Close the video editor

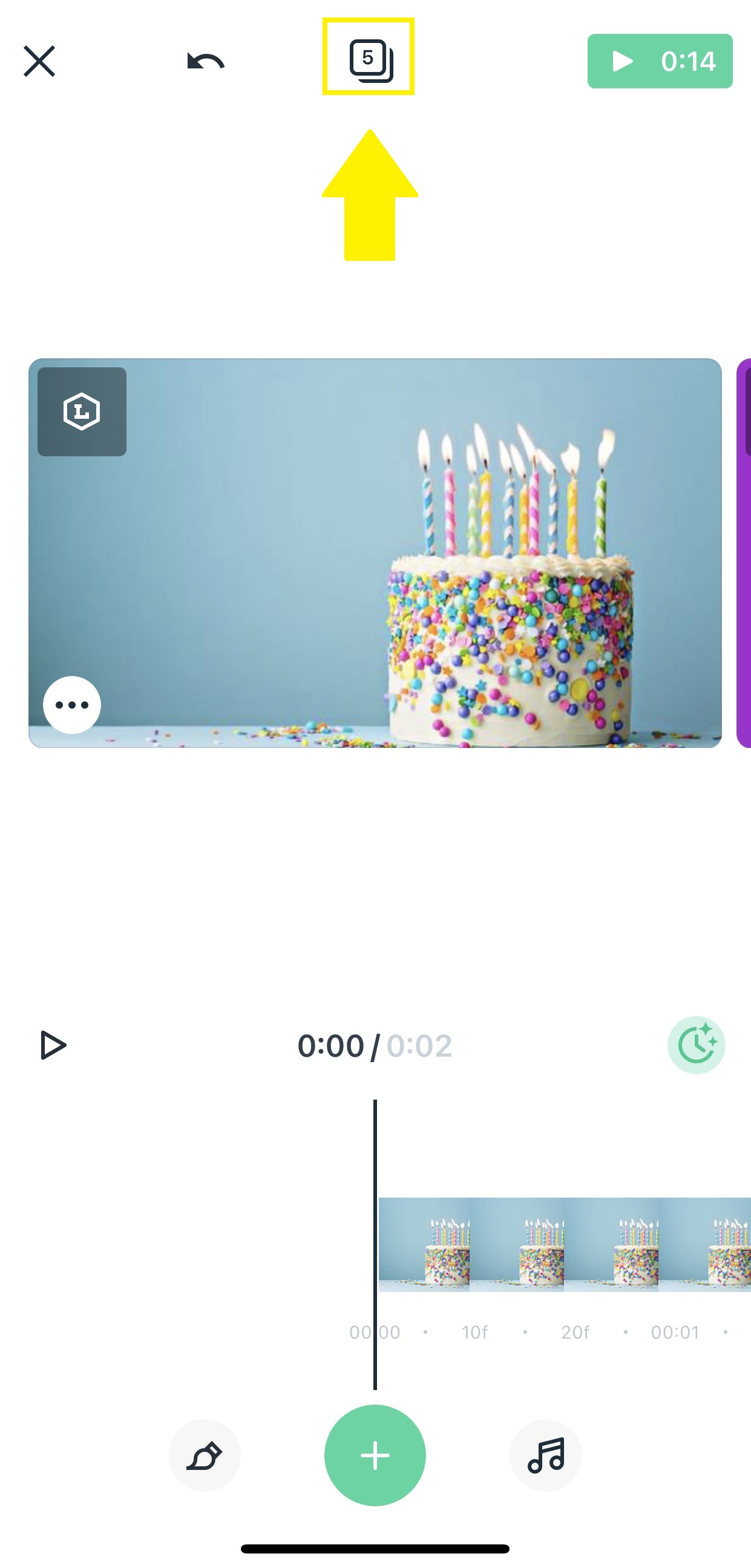39,61
